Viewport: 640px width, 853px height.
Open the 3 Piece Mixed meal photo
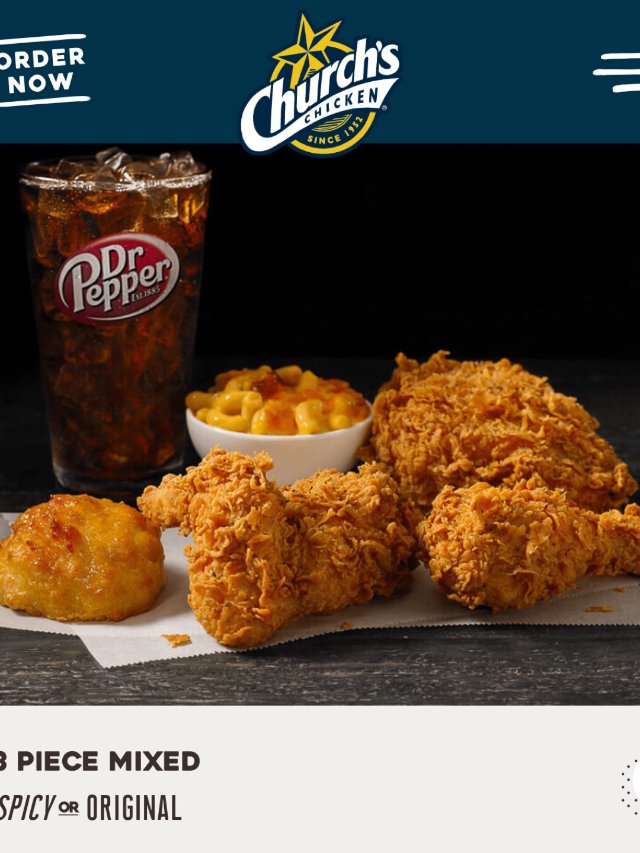point(320,425)
